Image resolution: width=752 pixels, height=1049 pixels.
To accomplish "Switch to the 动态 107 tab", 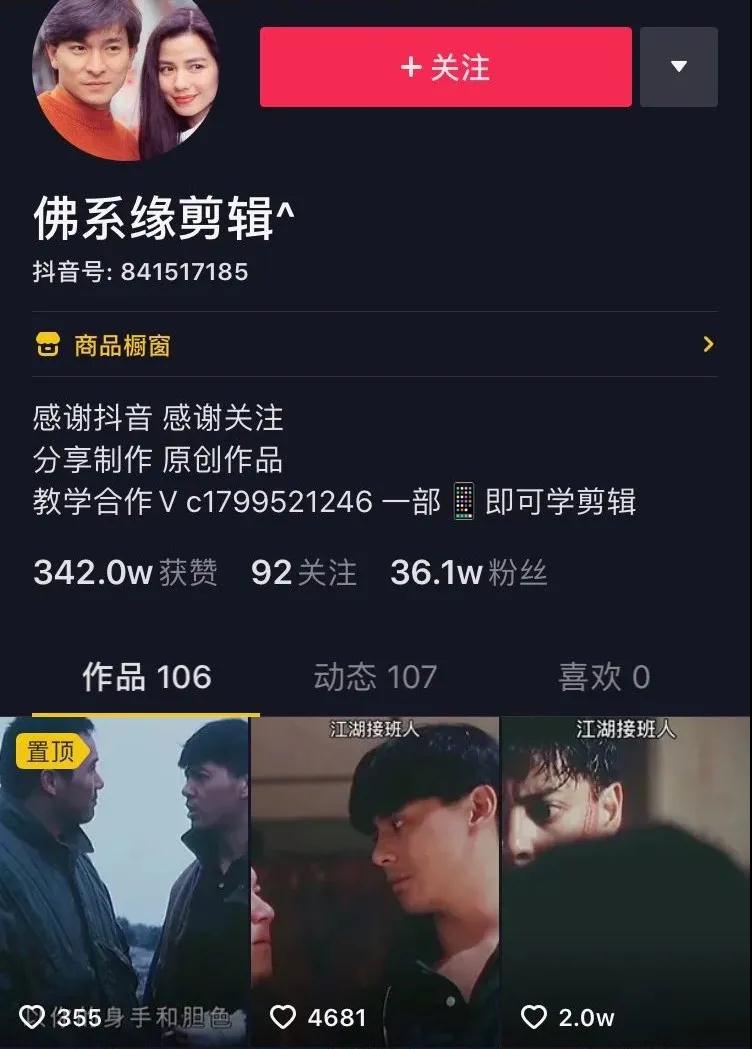I will [375, 677].
